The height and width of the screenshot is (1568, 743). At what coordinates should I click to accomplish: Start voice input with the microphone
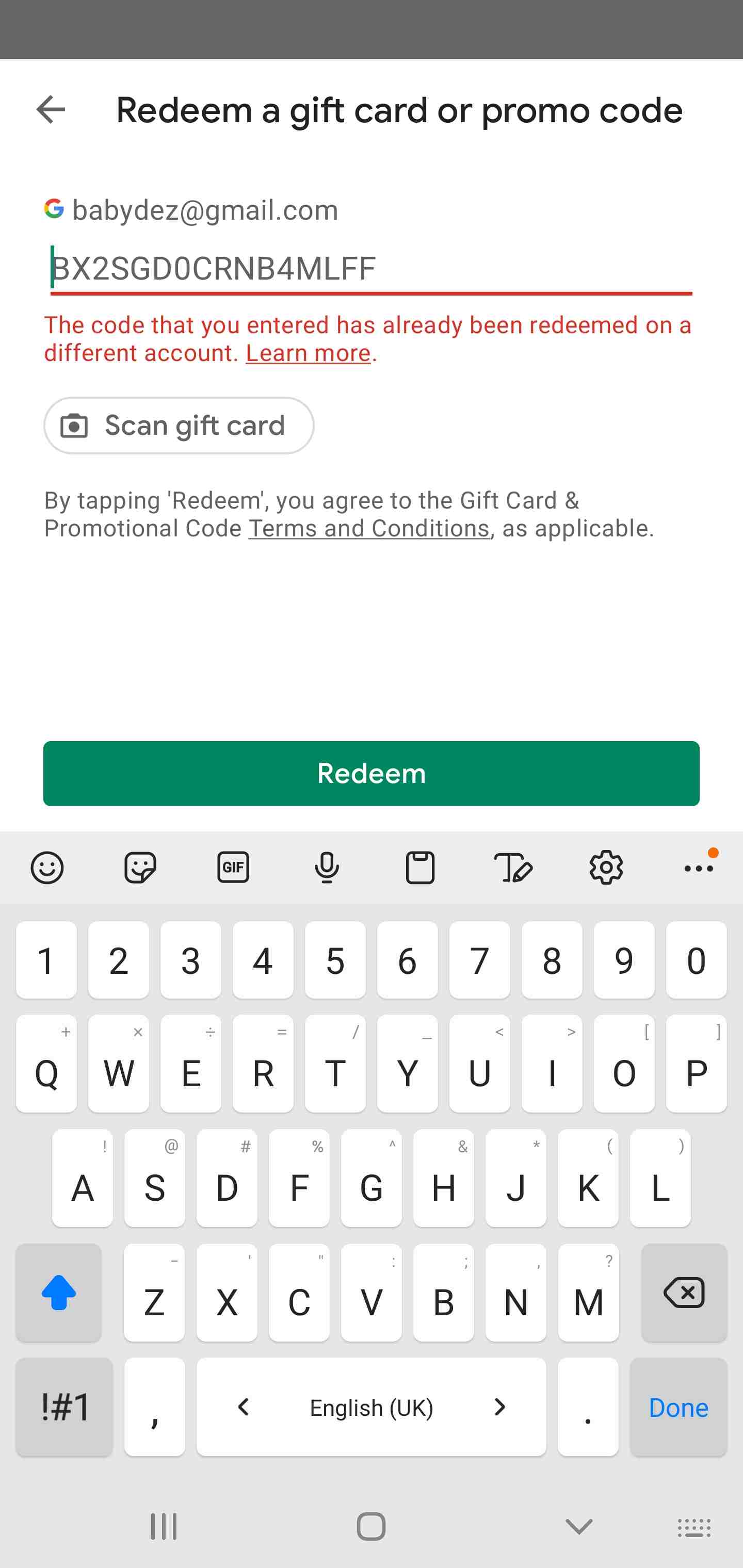point(327,868)
